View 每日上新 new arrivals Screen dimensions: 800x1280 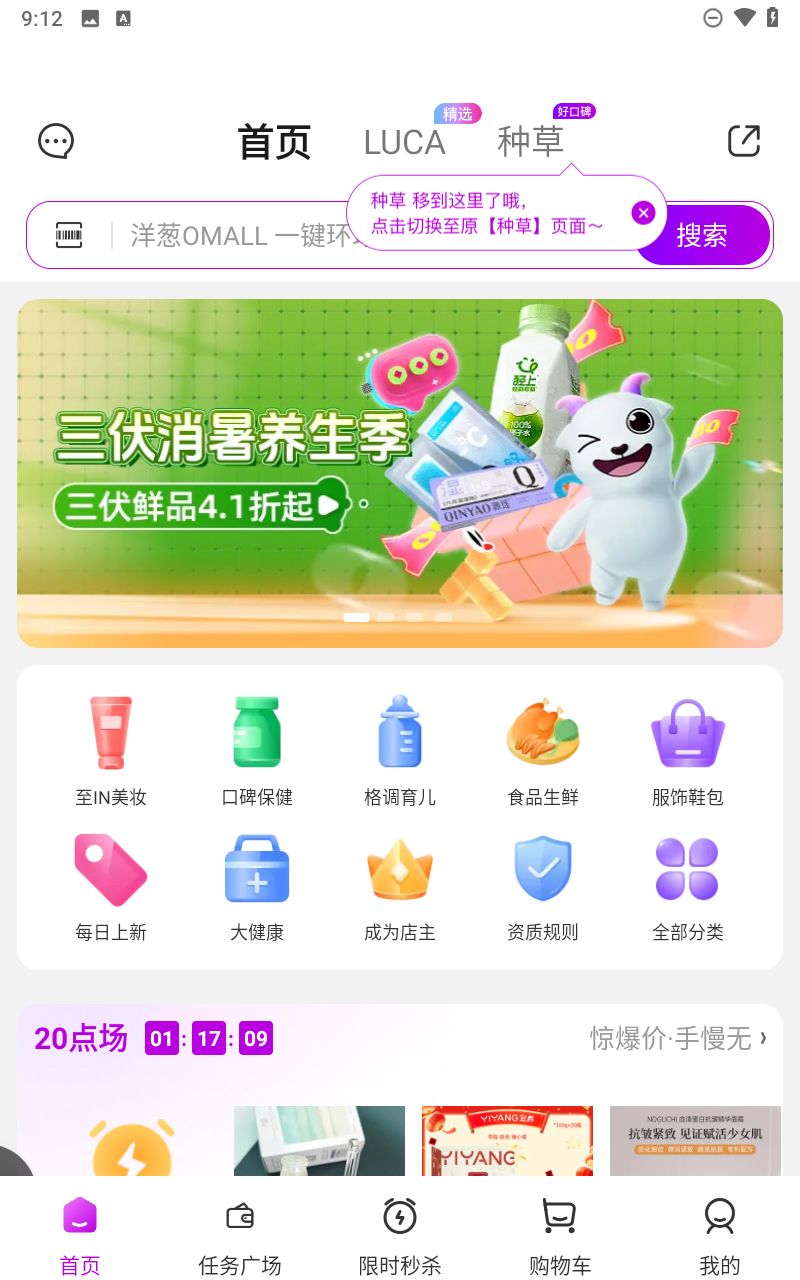pyautogui.click(x=111, y=887)
